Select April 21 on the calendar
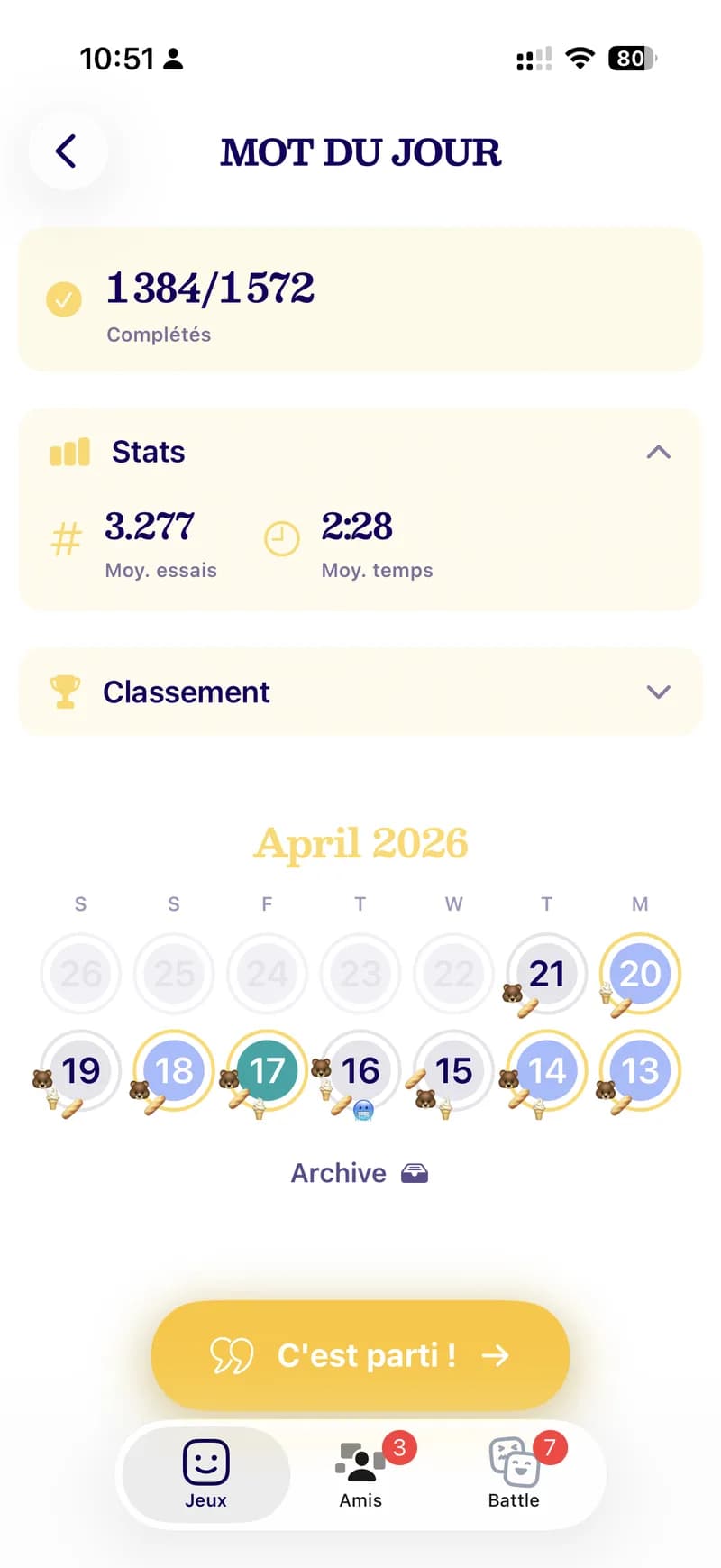Image resolution: width=721 pixels, height=1568 pixels. (x=546, y=974)
